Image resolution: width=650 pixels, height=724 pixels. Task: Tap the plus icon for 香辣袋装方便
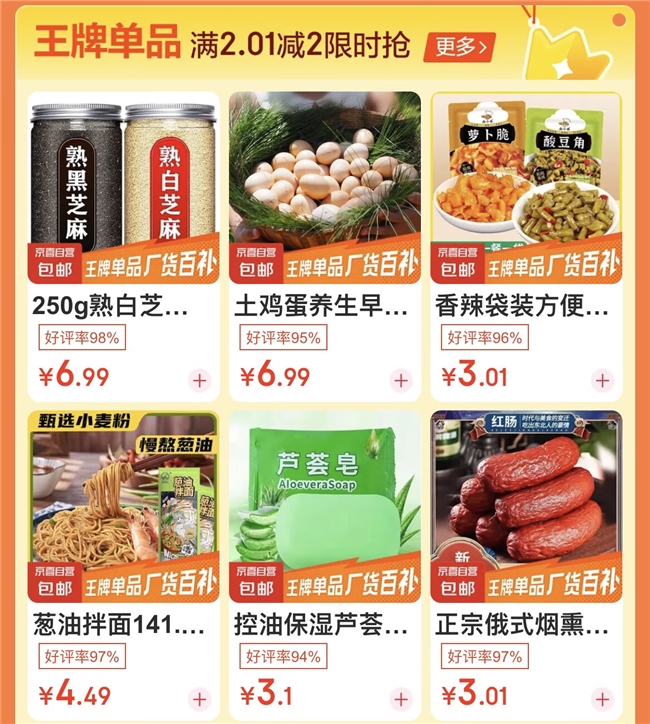point(602,380)
